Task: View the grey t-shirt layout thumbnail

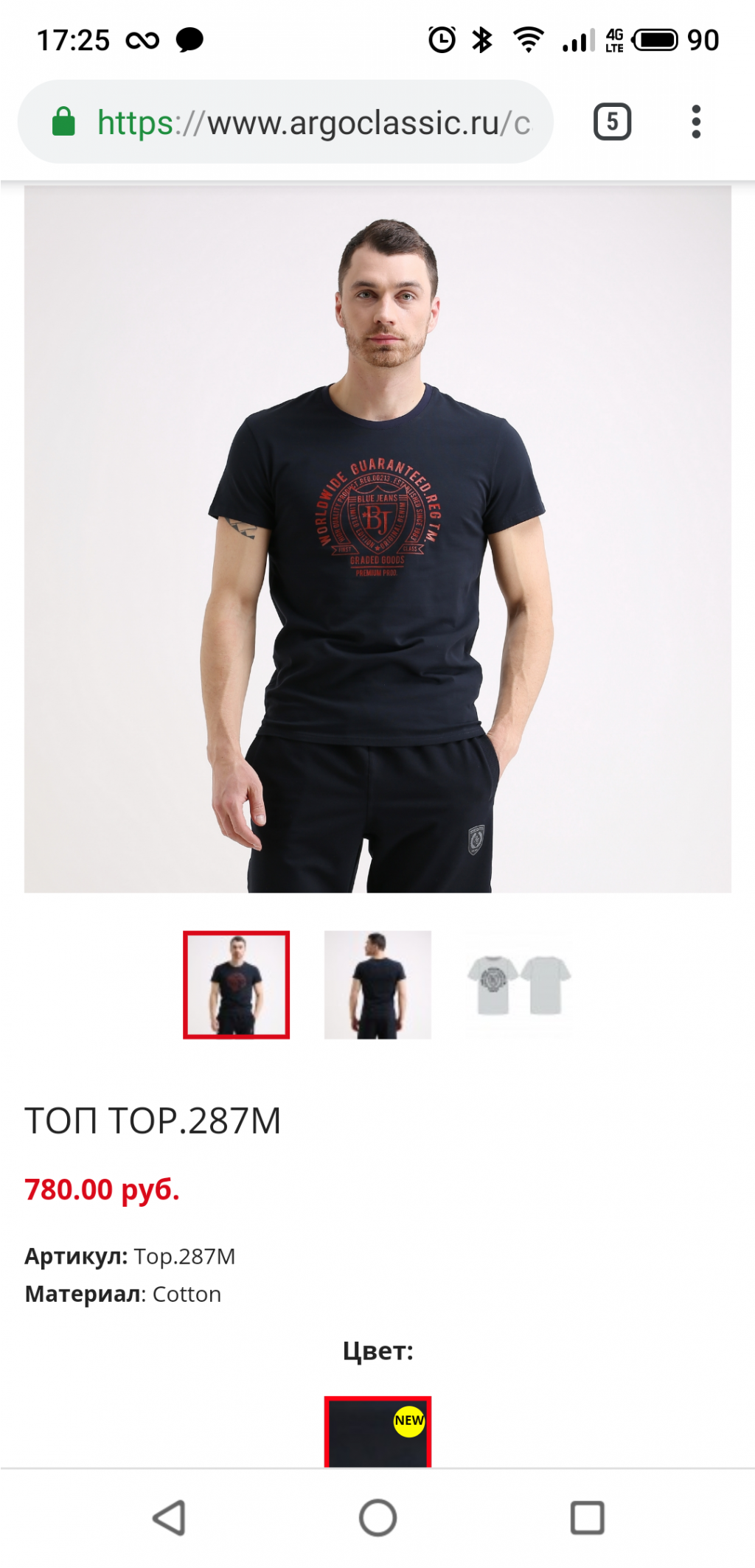Action: (519, 984)
